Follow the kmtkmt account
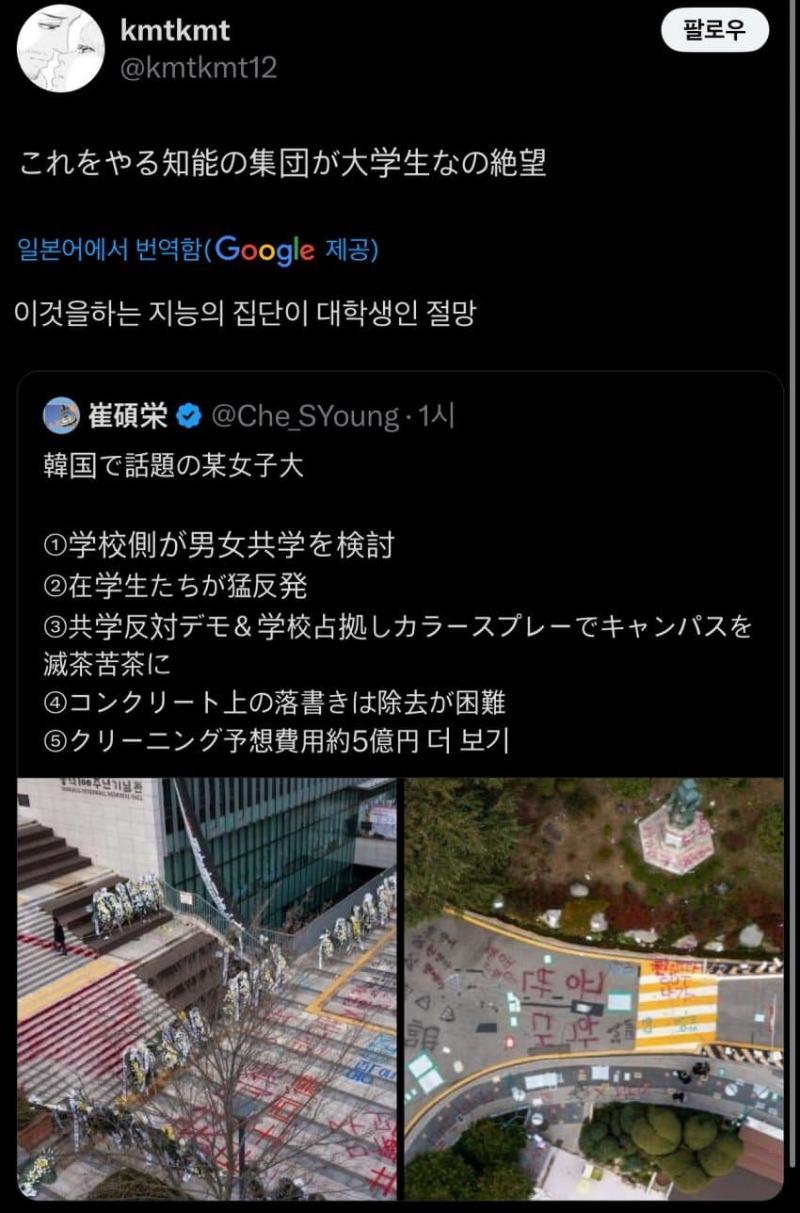Screen dimensions: 800x1213 click(x=714, y=31)
